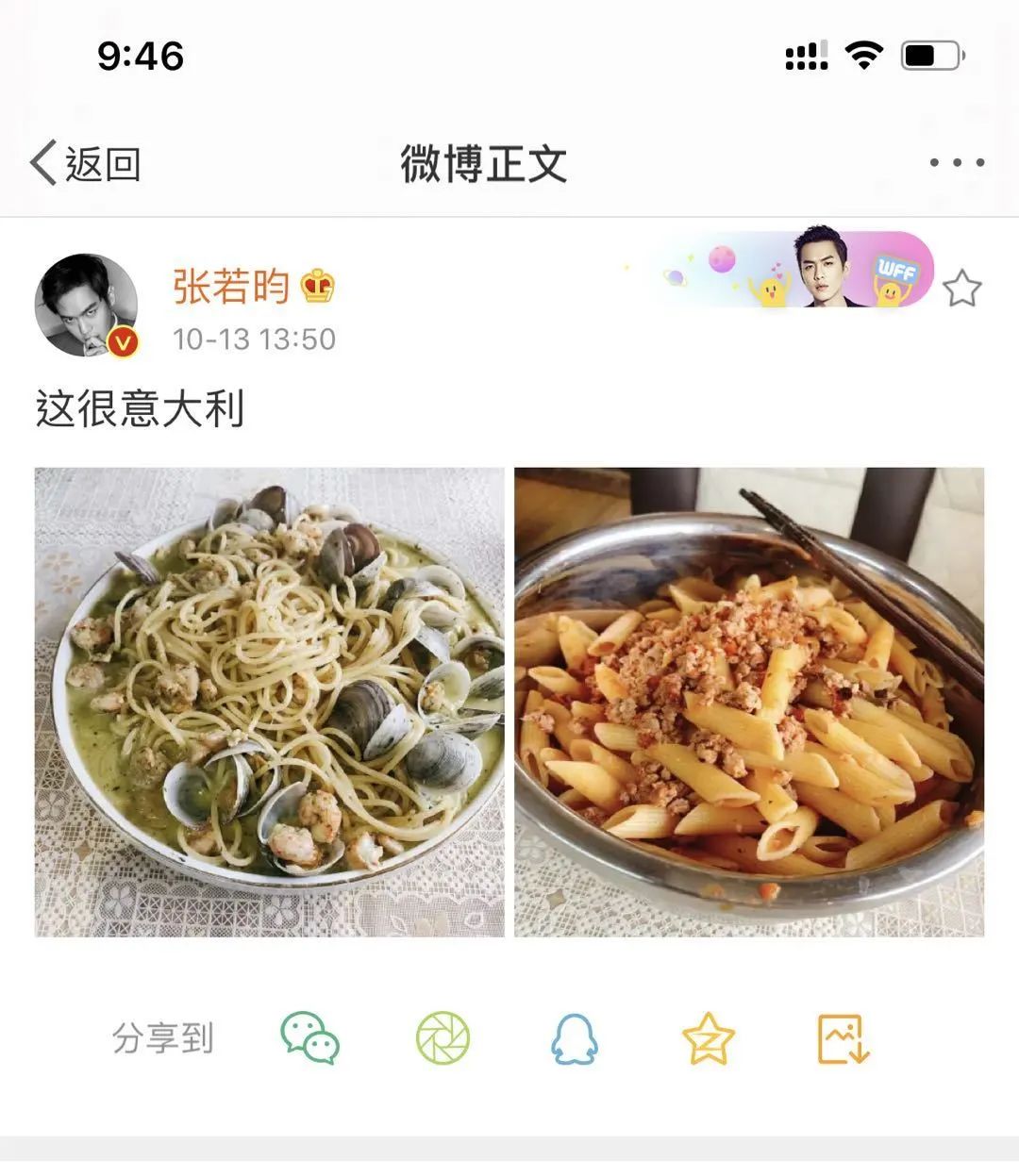Open the 张若昀 username link

point(231,286)
